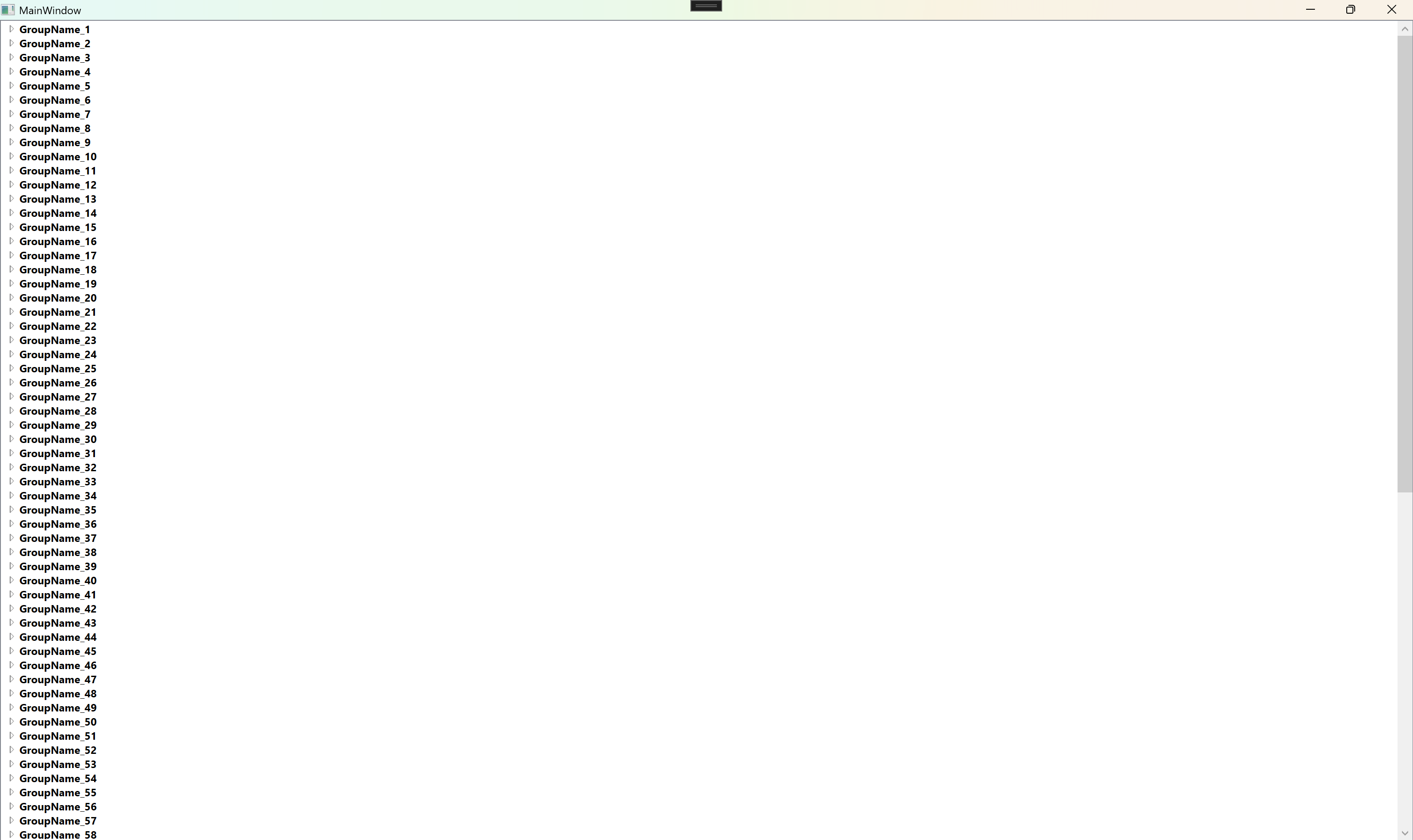
Task: Select the GroupName_32 entry
Action: pos(58,468)
